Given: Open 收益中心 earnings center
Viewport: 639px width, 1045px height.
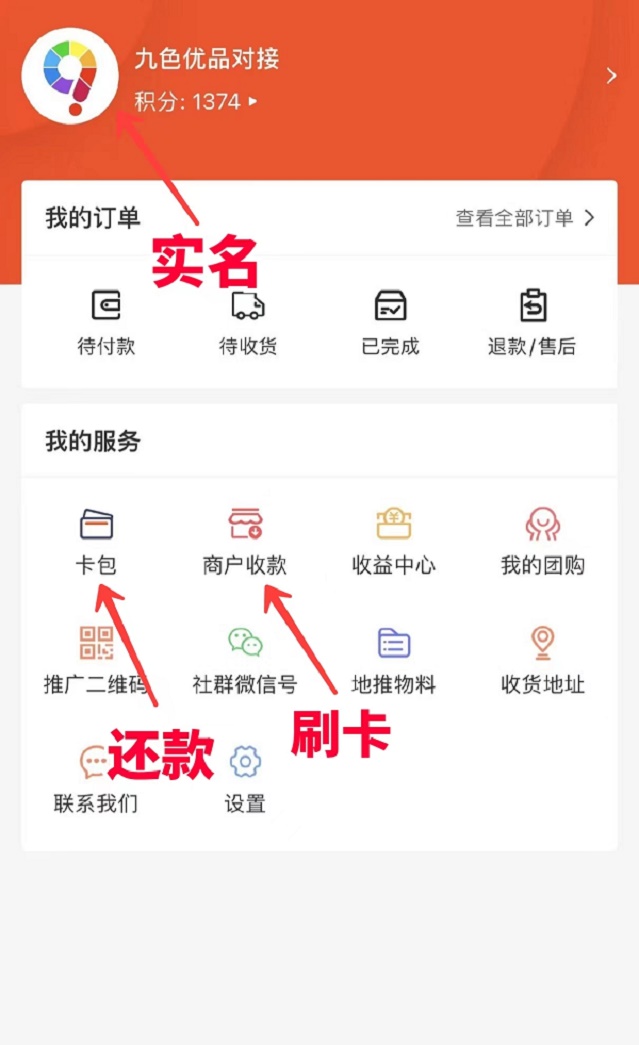Looking at the screenshot, I should point(394,541).
